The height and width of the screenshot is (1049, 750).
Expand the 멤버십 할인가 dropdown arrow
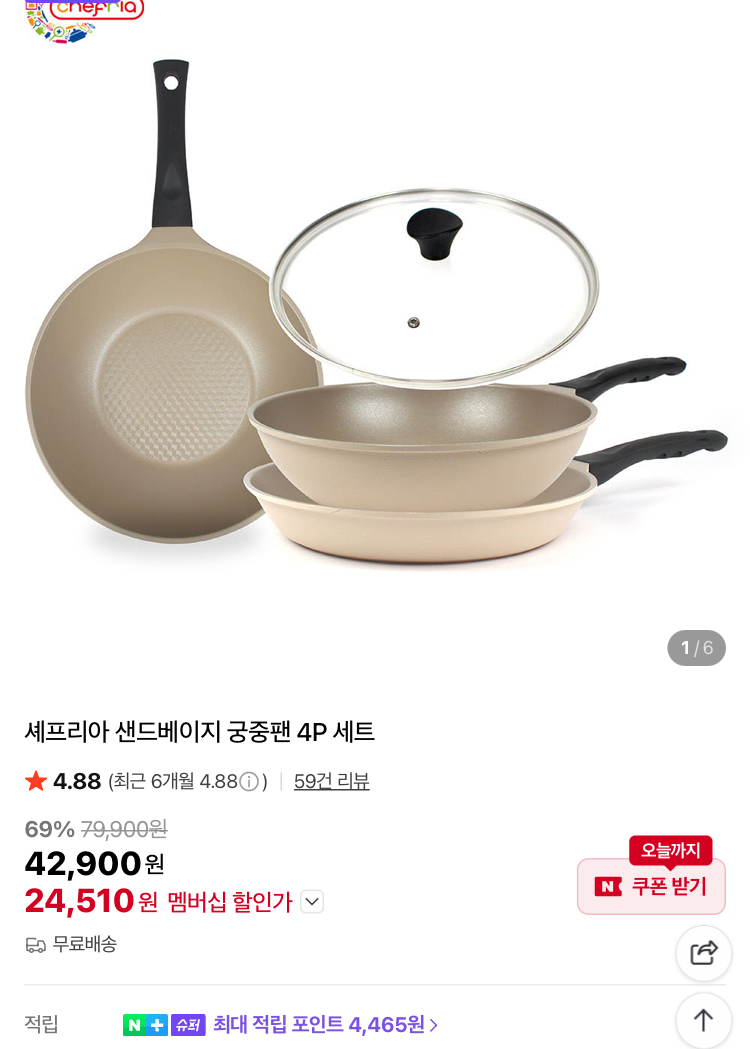coord(312,902)
